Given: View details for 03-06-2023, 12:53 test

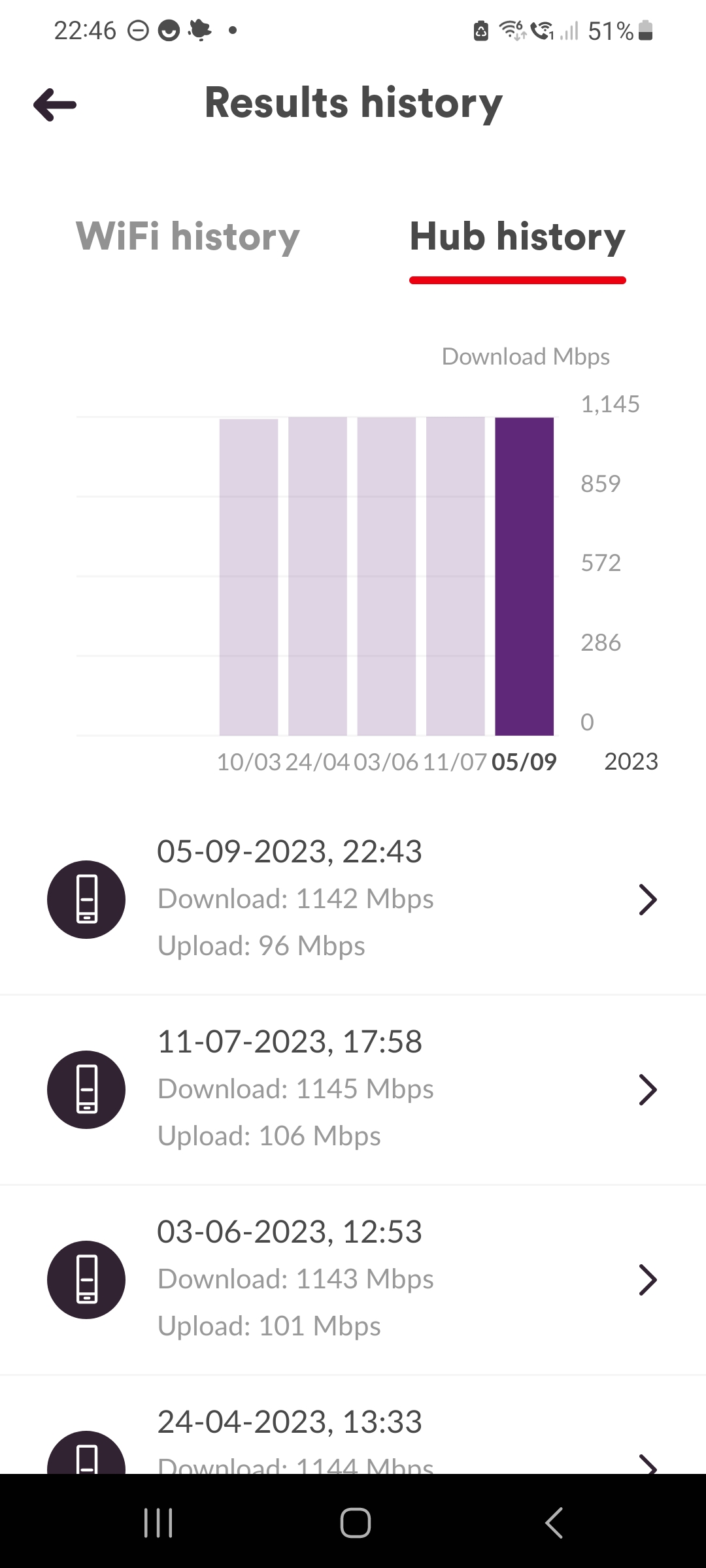Looking at the screenshot, I should click(x=353, y=1279).
